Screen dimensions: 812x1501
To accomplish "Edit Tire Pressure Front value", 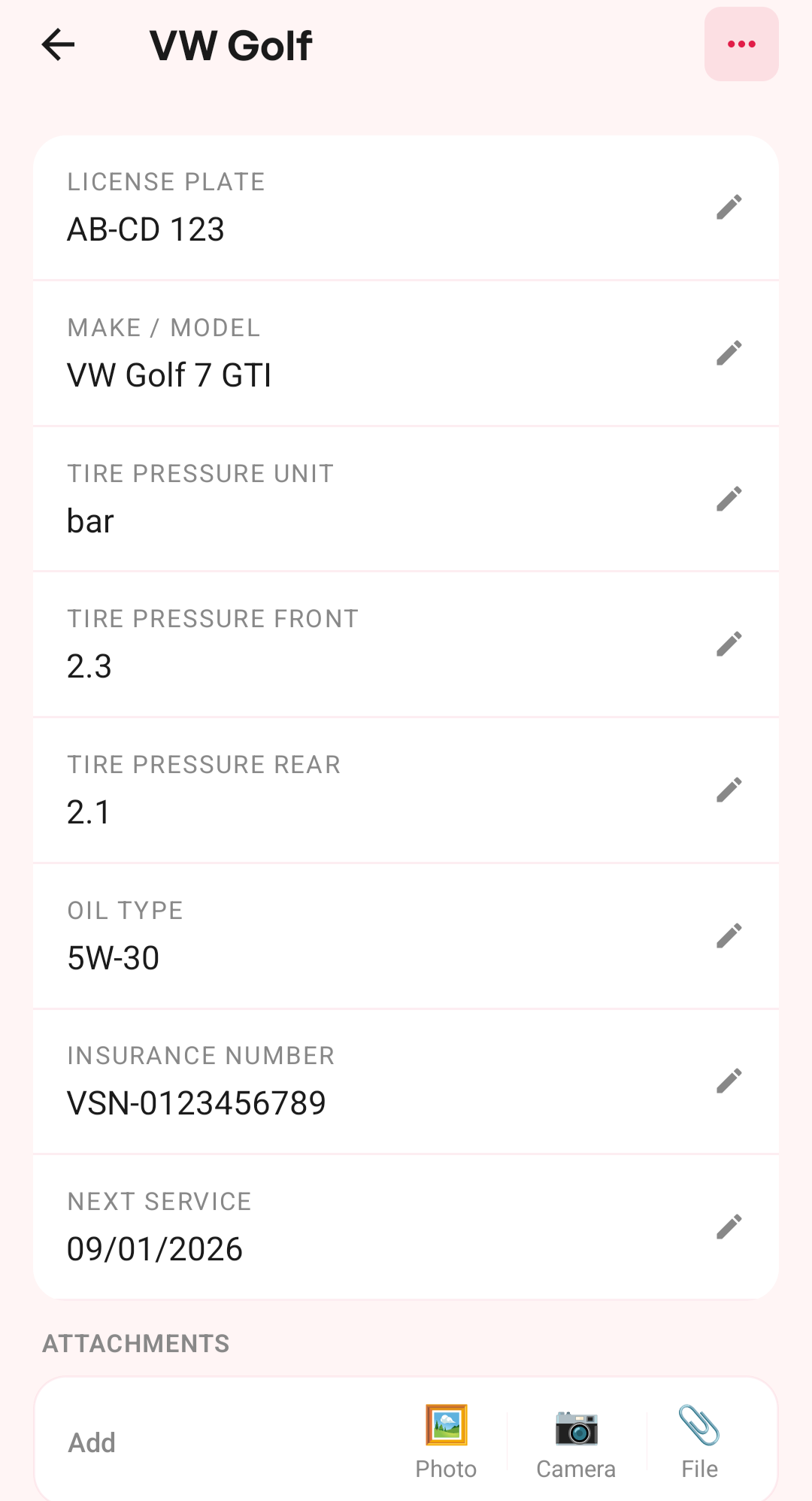I will (x=729, y=644).
